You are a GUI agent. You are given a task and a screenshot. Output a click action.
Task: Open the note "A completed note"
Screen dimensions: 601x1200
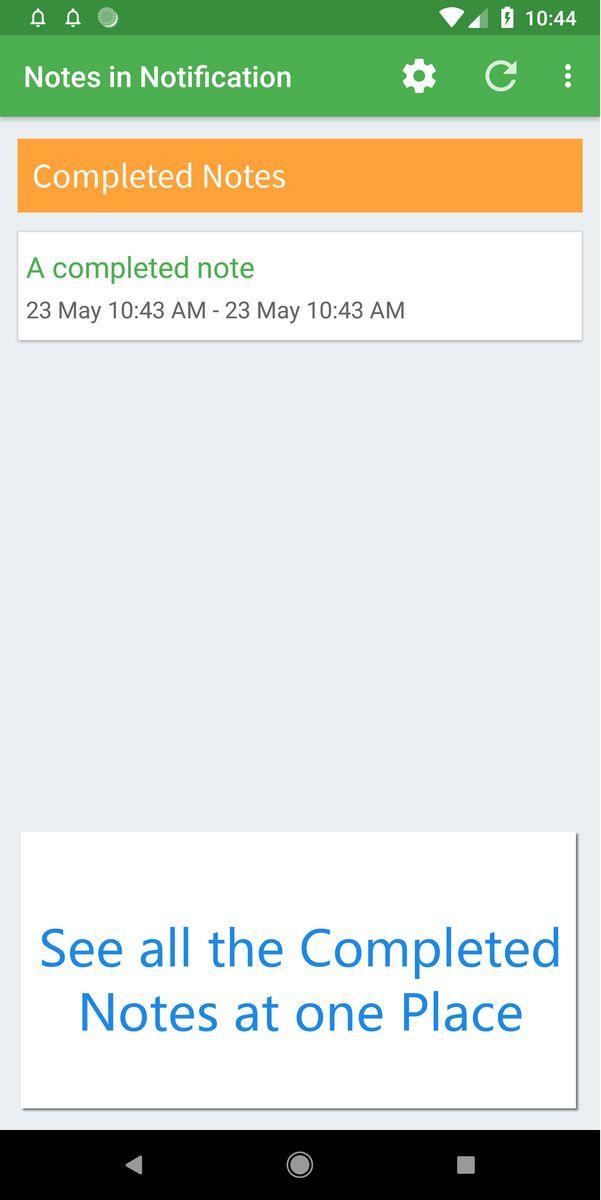coord(299,286)
